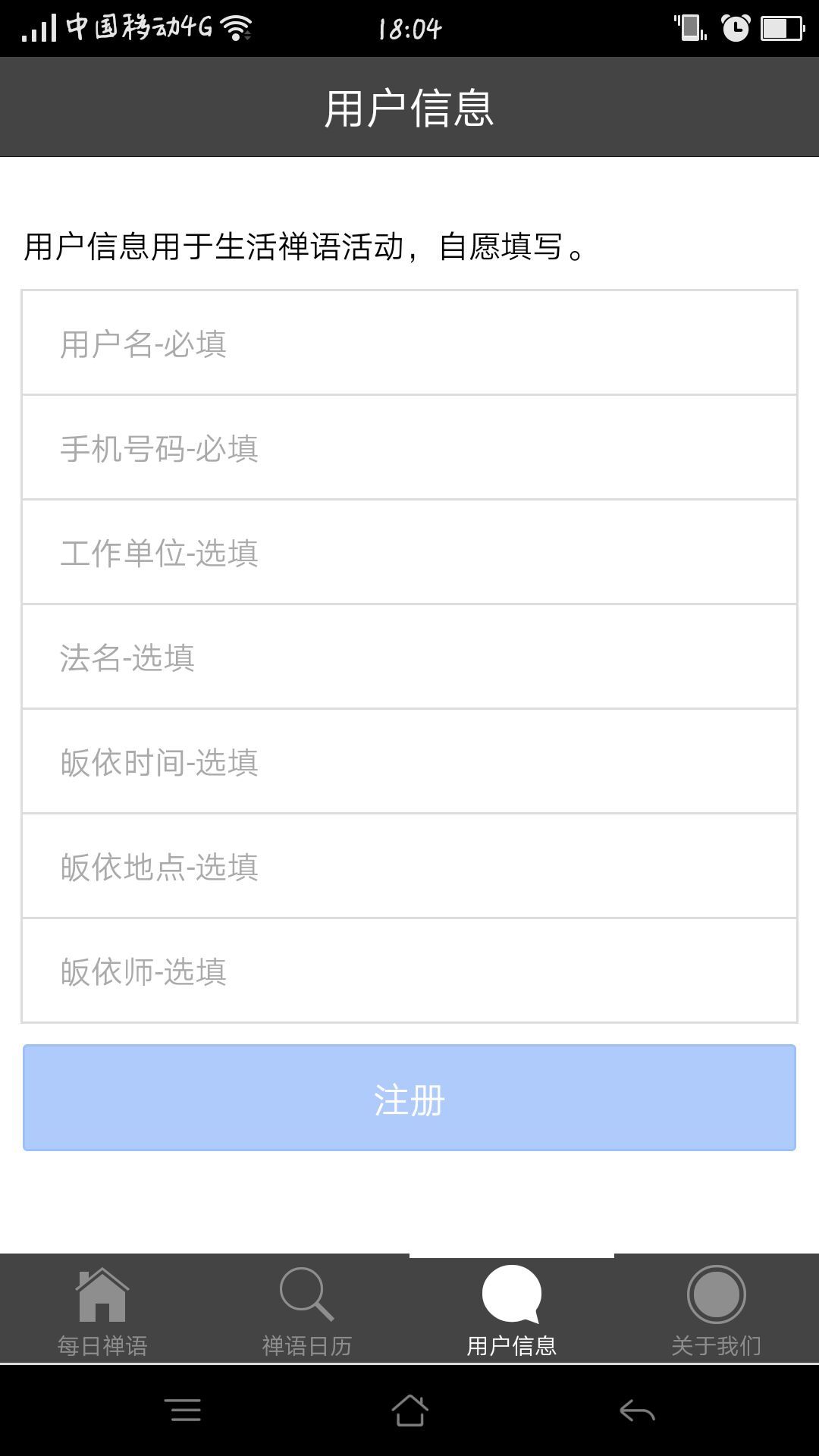819x1456 pixels.
Task: Focus the 皈依地点-选填 field
Action: (x=409, y=866)
